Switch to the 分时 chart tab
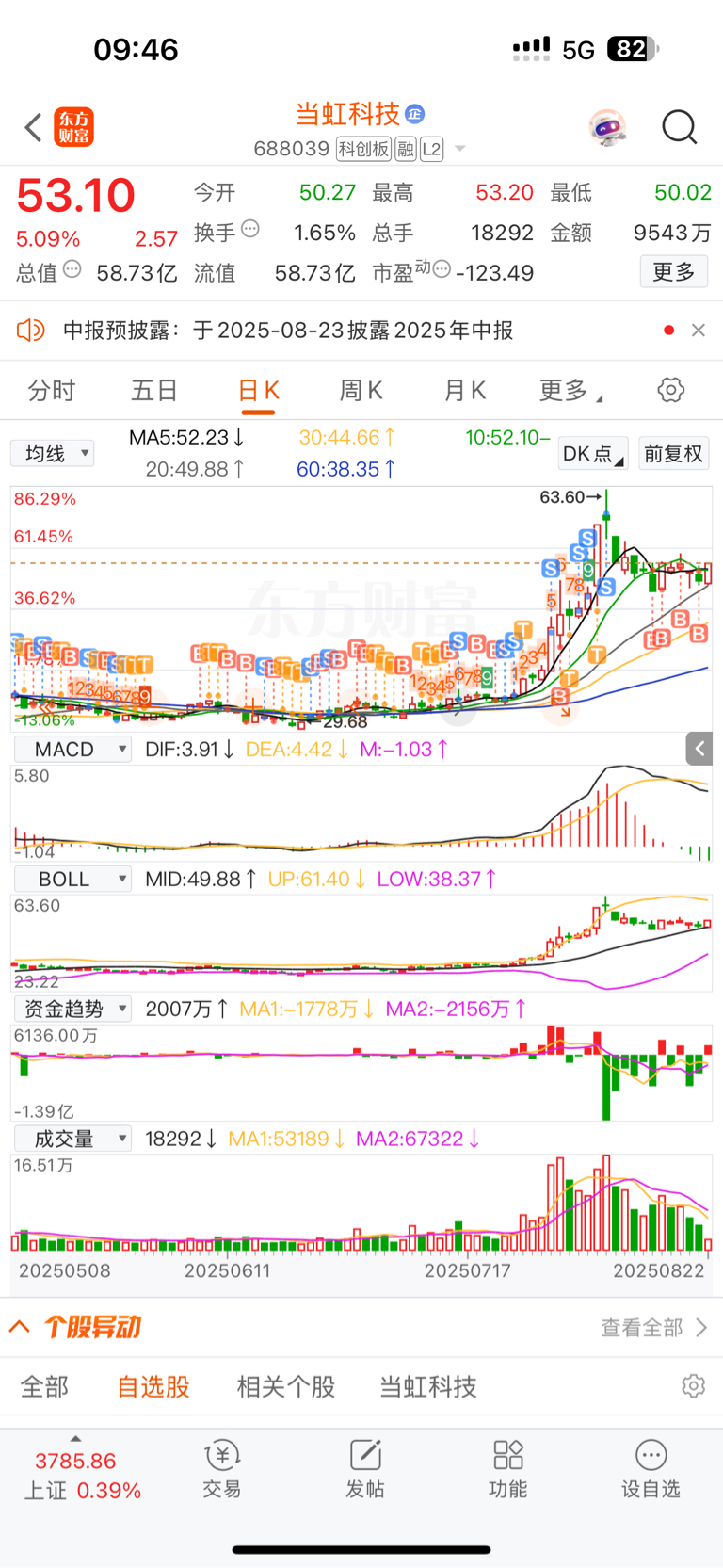Viewport: 723px width, 1568px height. point(52,391)
